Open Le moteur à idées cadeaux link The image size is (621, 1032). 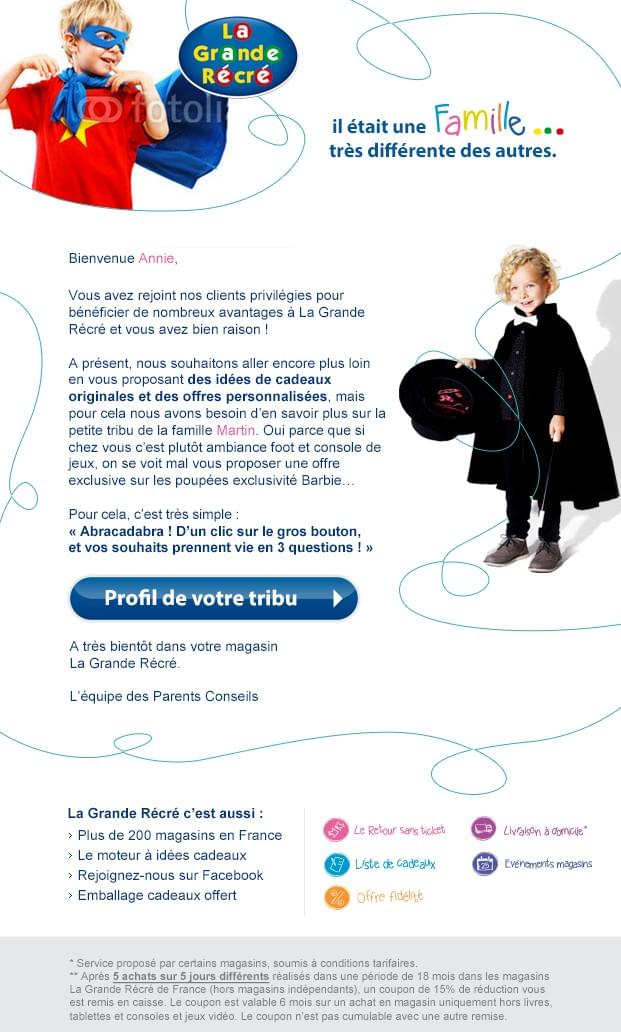pos(161,855)
